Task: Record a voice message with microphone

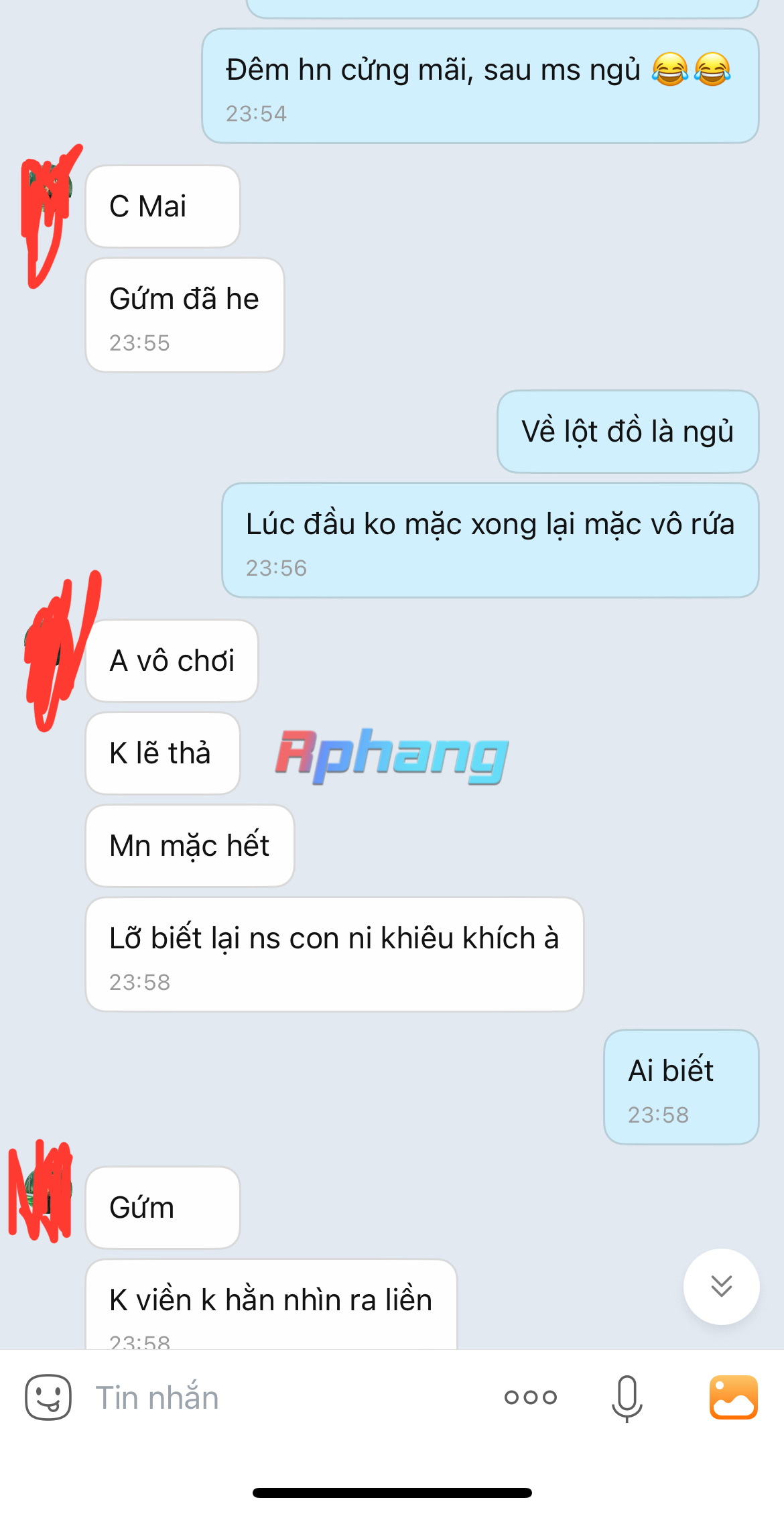Action: coord(627,1398)
